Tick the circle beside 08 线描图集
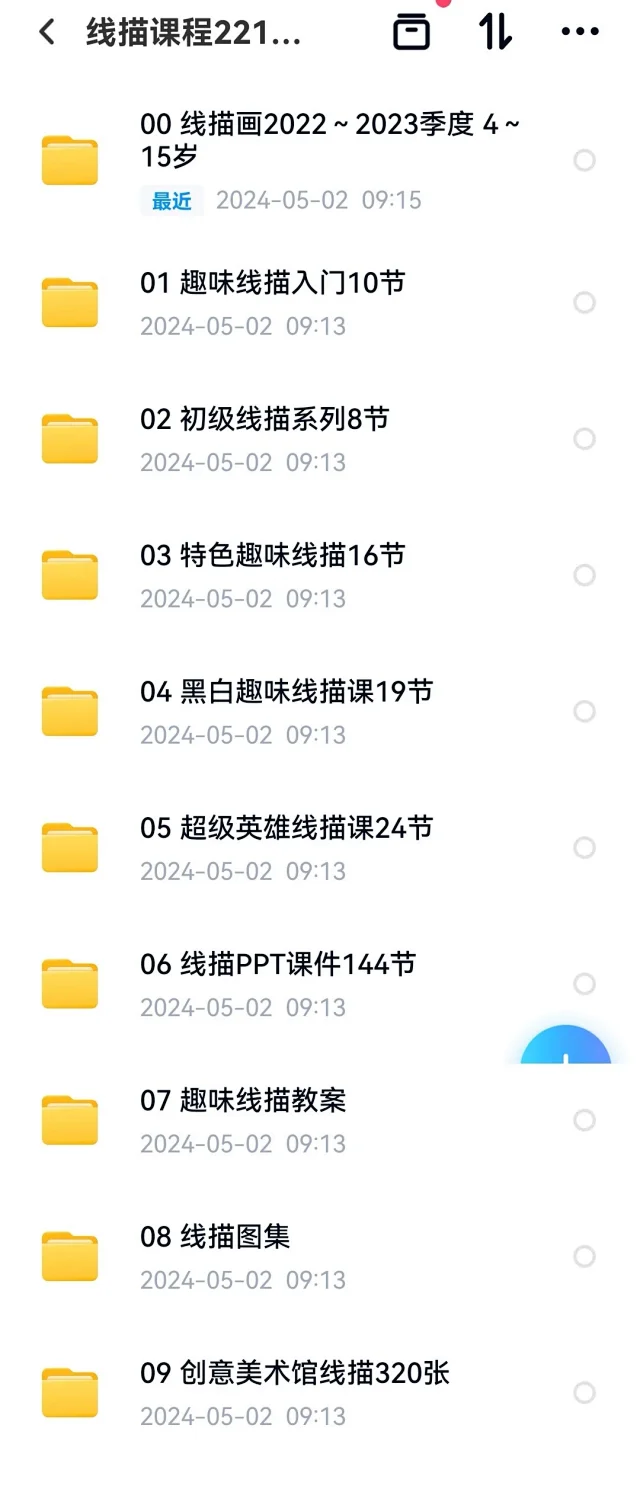This screenshot has height=1489, width=640. (x=584, y=1257)
